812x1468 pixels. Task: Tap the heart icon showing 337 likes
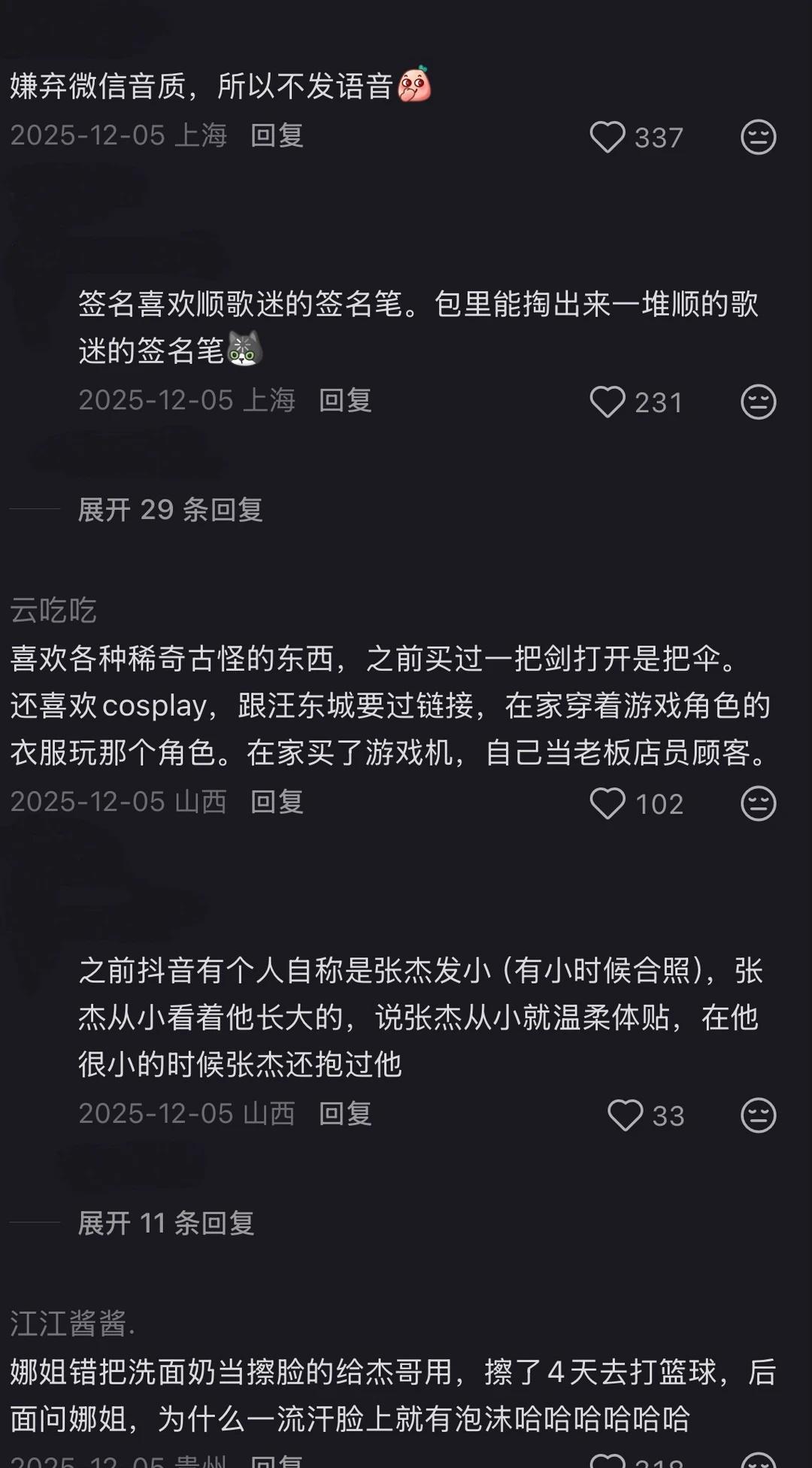pyautogui.click(x=609, y=138)
